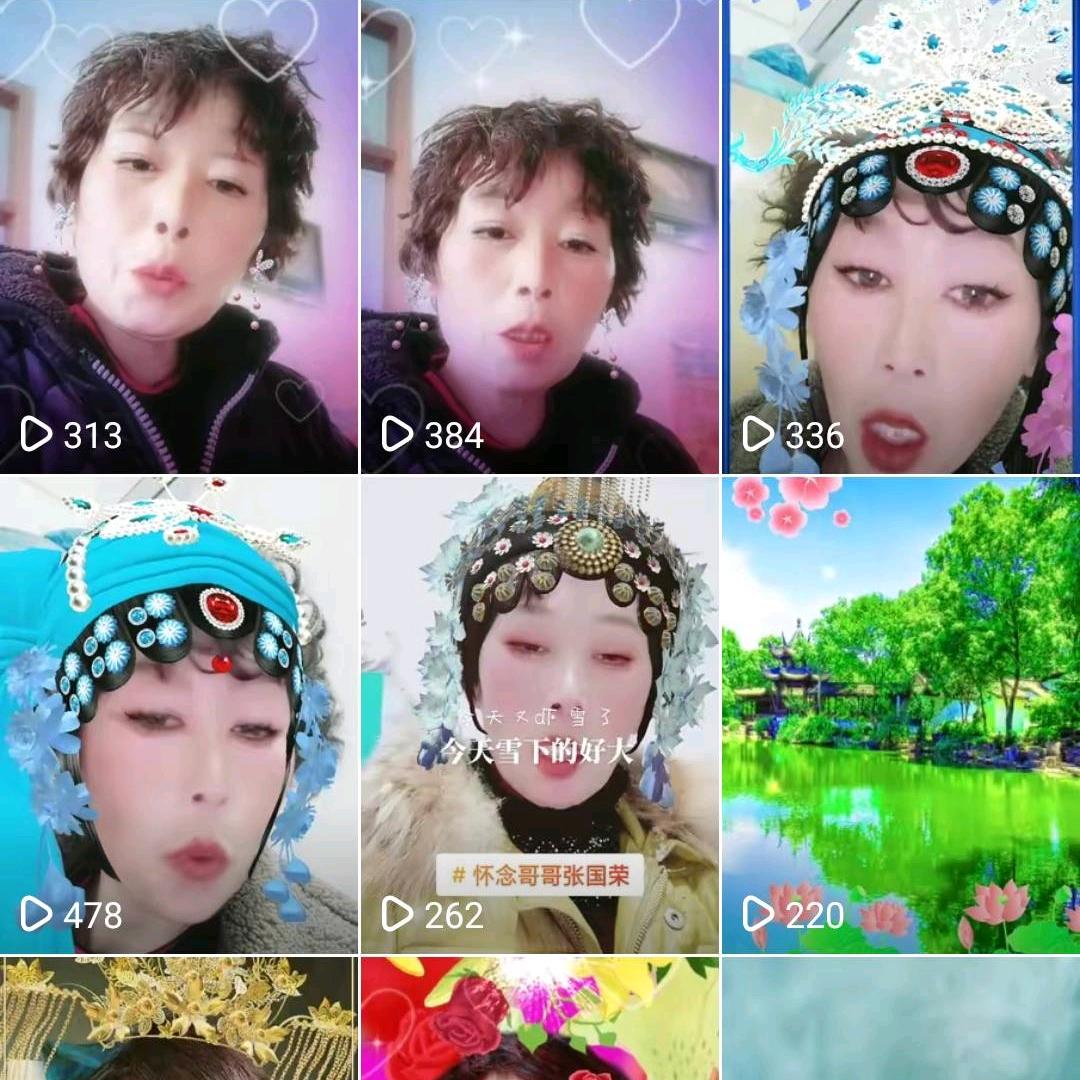Open the video captioned 今天雪下的好大
Viewport: 1080px width, 1080px height.
539,715
